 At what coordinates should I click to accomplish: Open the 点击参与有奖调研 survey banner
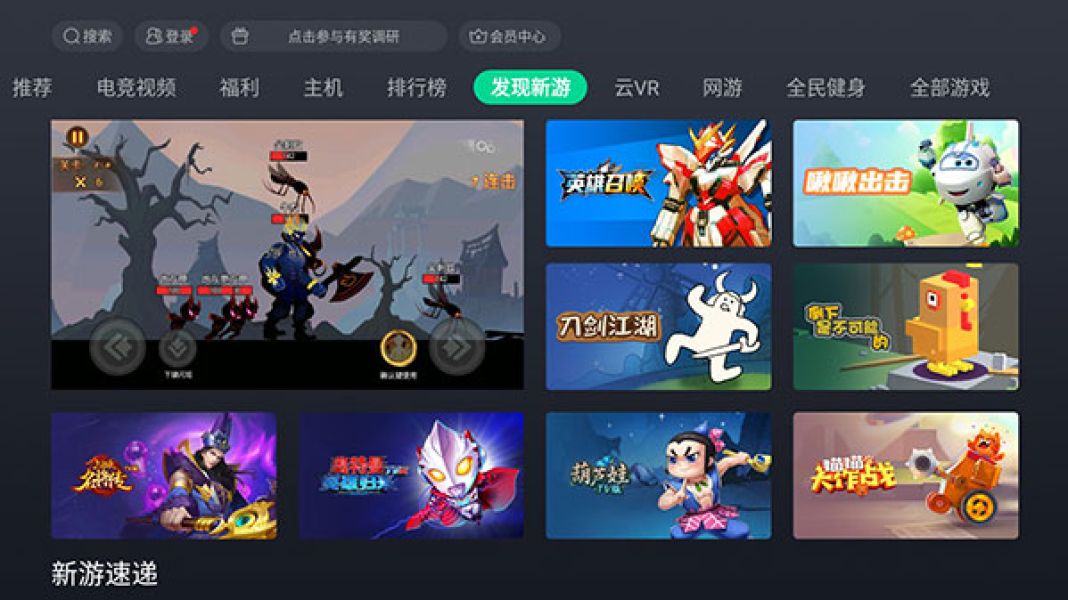(x=333, y=37)
